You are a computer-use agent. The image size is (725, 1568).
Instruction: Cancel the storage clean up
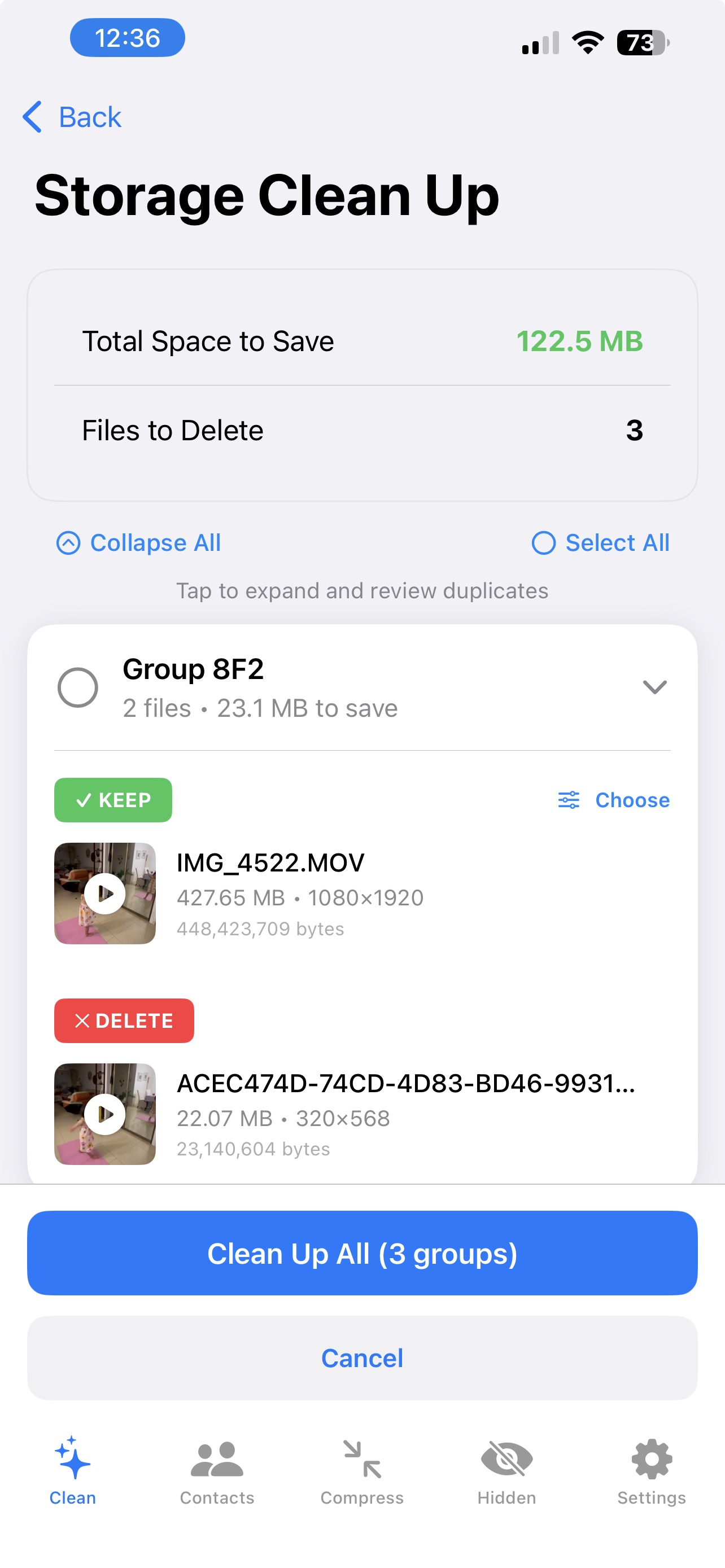point(361,1357)
